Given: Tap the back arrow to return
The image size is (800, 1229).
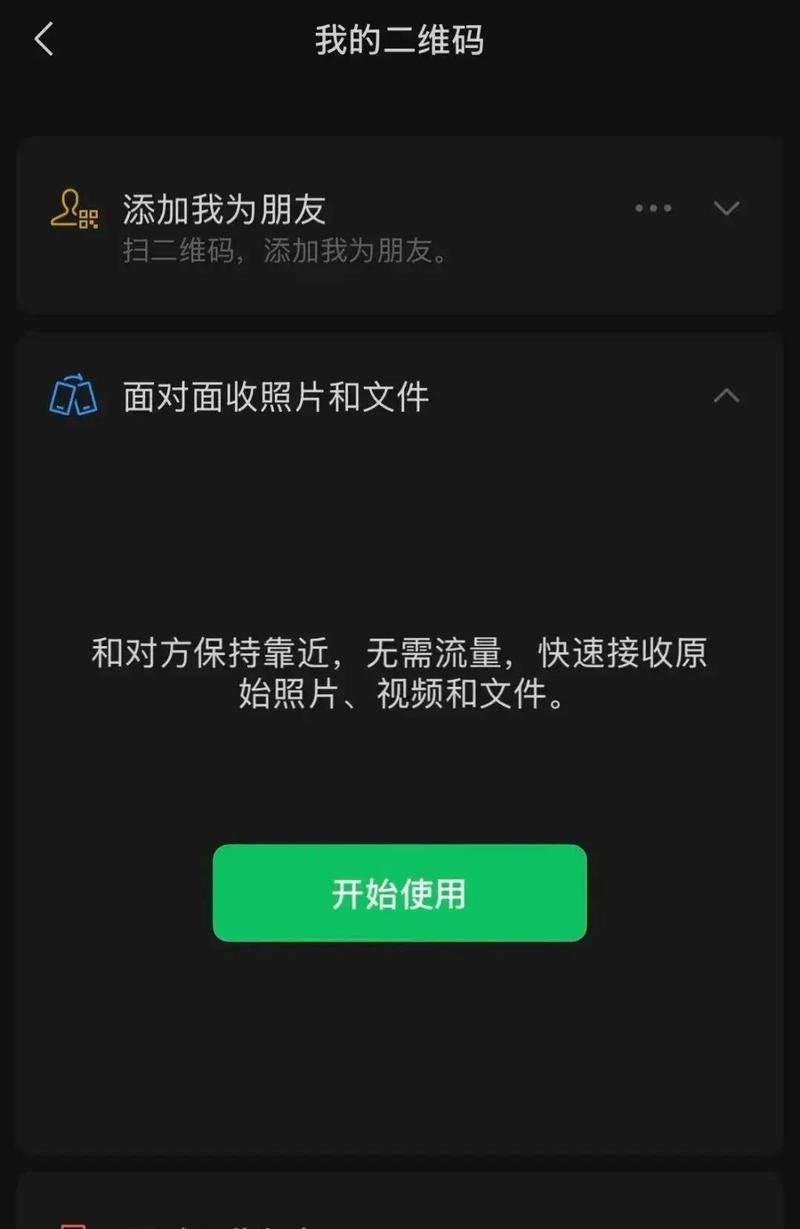Looking at the screenshot, I should click(x=42, y=40).
